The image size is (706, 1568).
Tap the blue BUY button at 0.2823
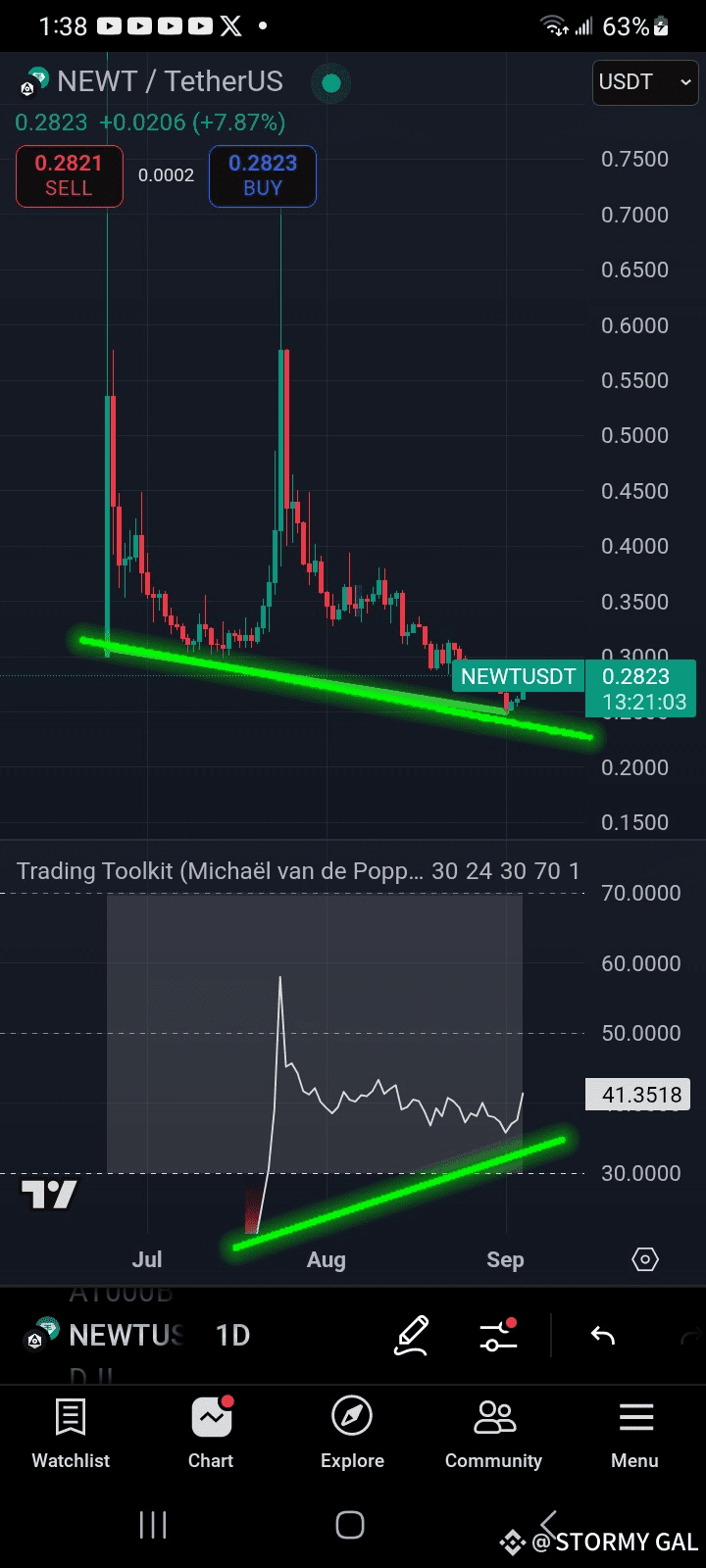(x=263, y=176)
